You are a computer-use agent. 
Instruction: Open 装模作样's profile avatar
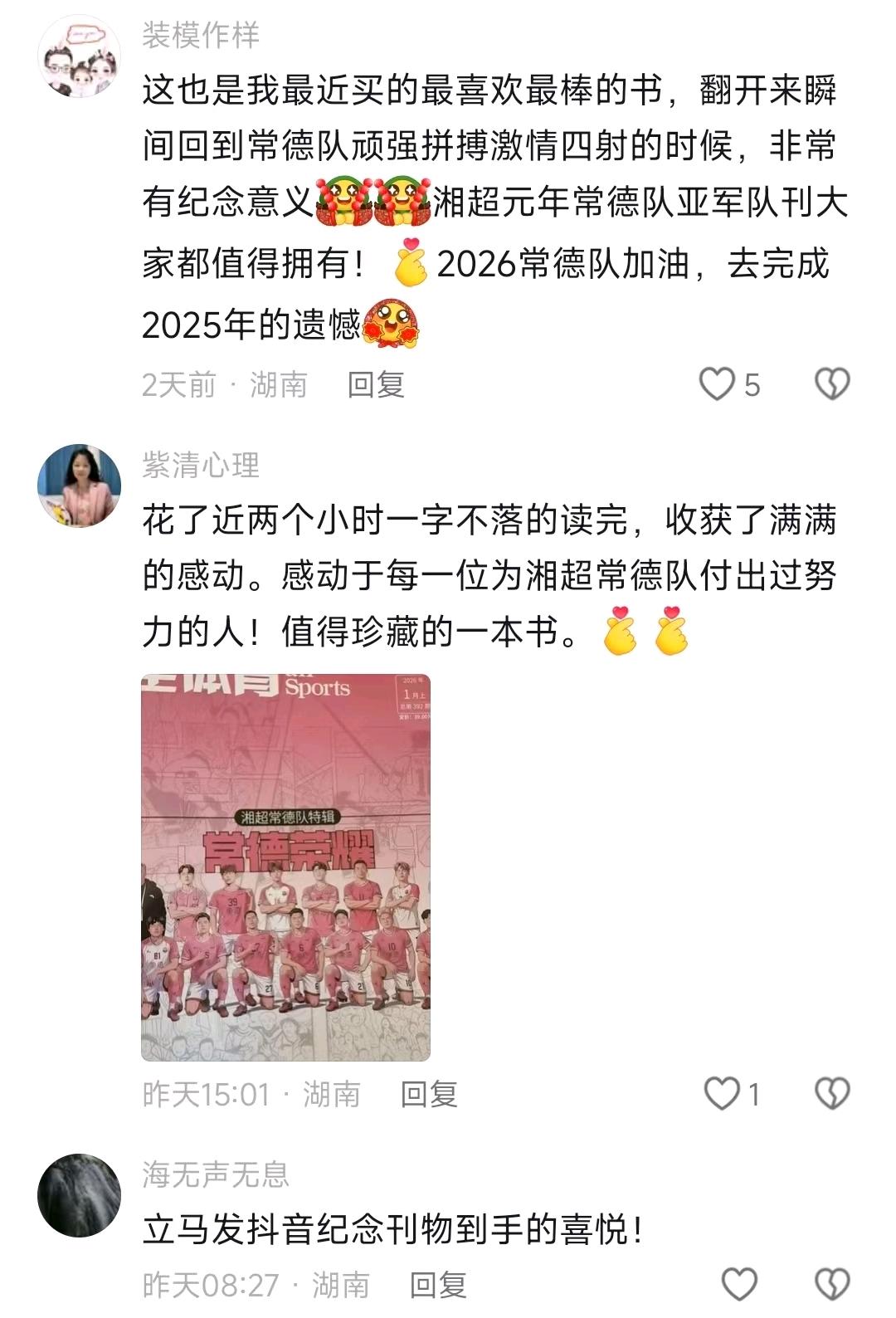(x=80, y=56)
